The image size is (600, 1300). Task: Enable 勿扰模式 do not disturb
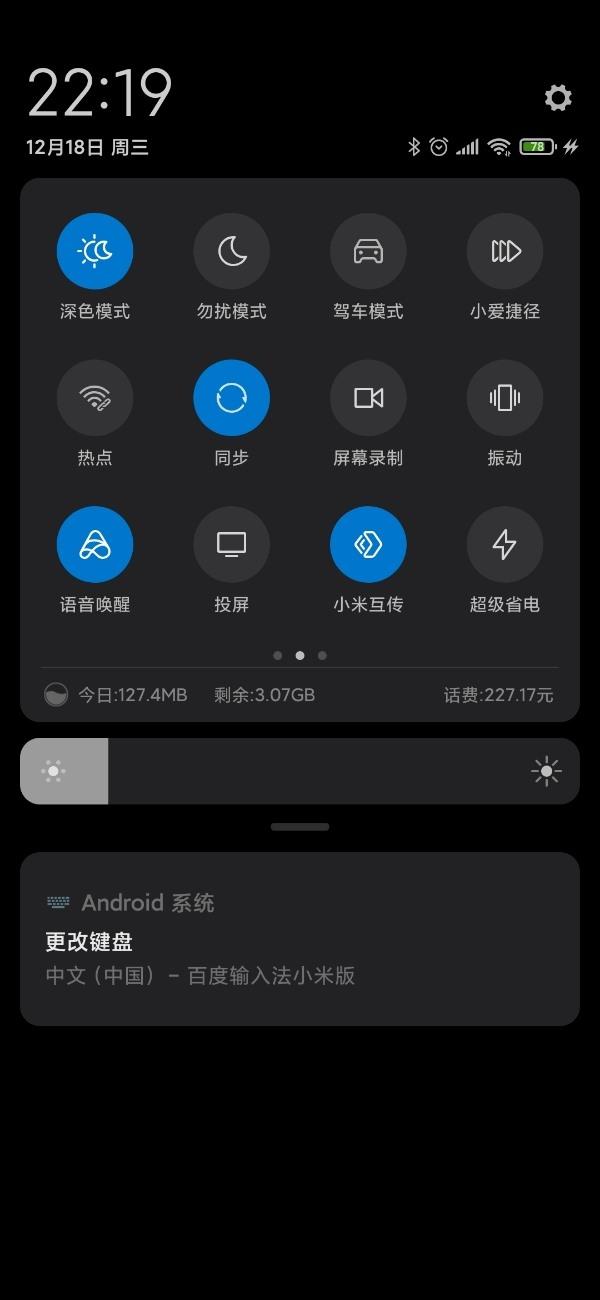(x=231, y=251)
